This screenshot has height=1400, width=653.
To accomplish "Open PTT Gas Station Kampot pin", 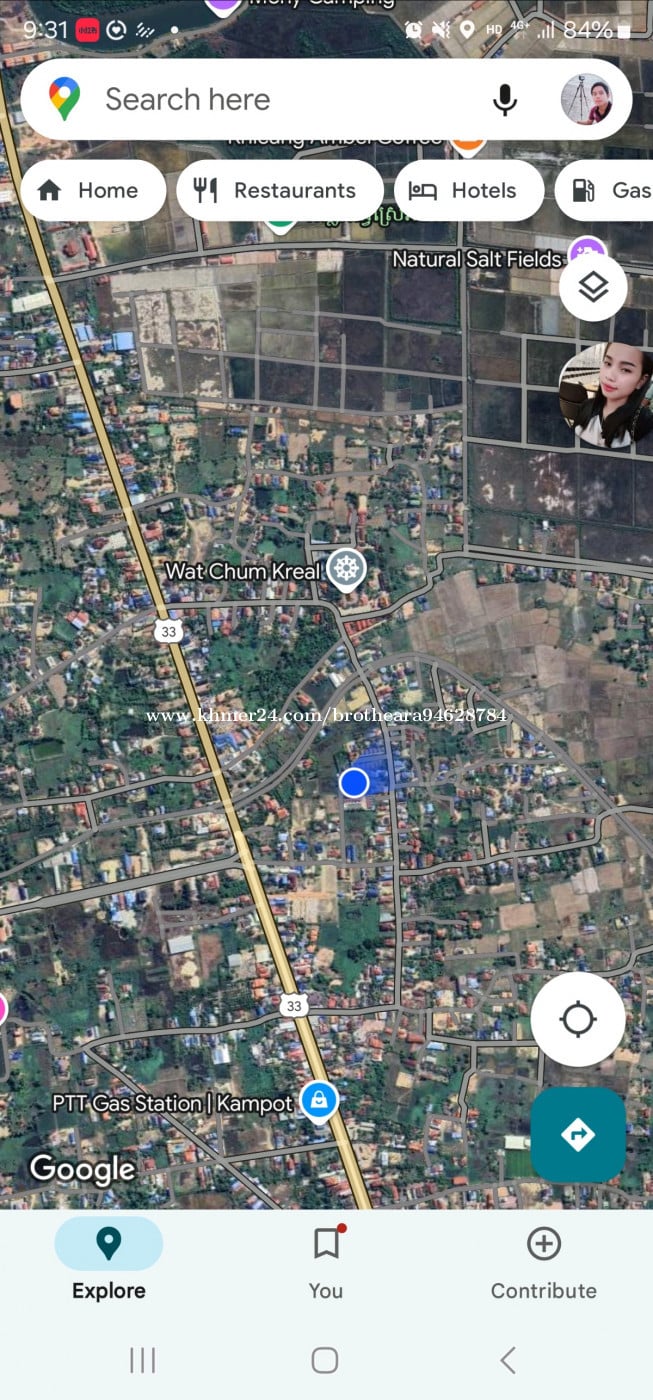I will [x=319, y=1101].
